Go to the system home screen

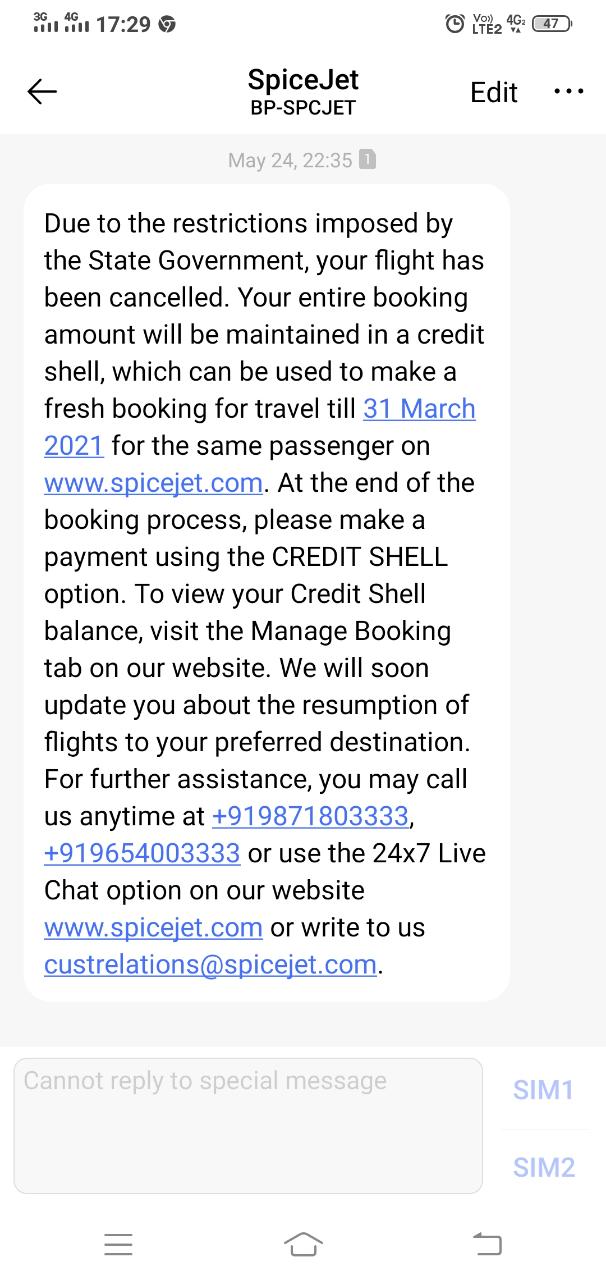(x=303, y=1244)
